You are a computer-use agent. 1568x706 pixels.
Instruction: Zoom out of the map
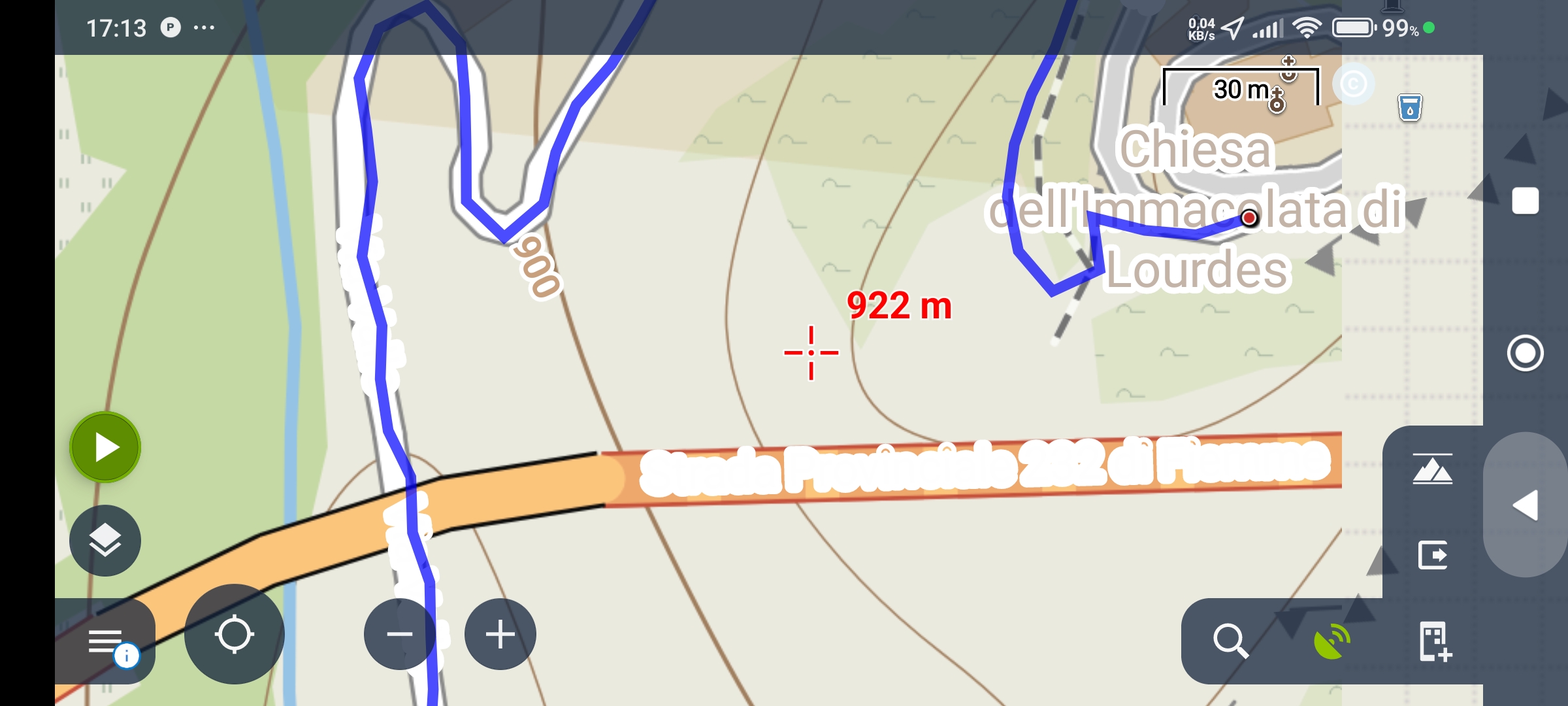pyautogui.click(x=399, y=634)
